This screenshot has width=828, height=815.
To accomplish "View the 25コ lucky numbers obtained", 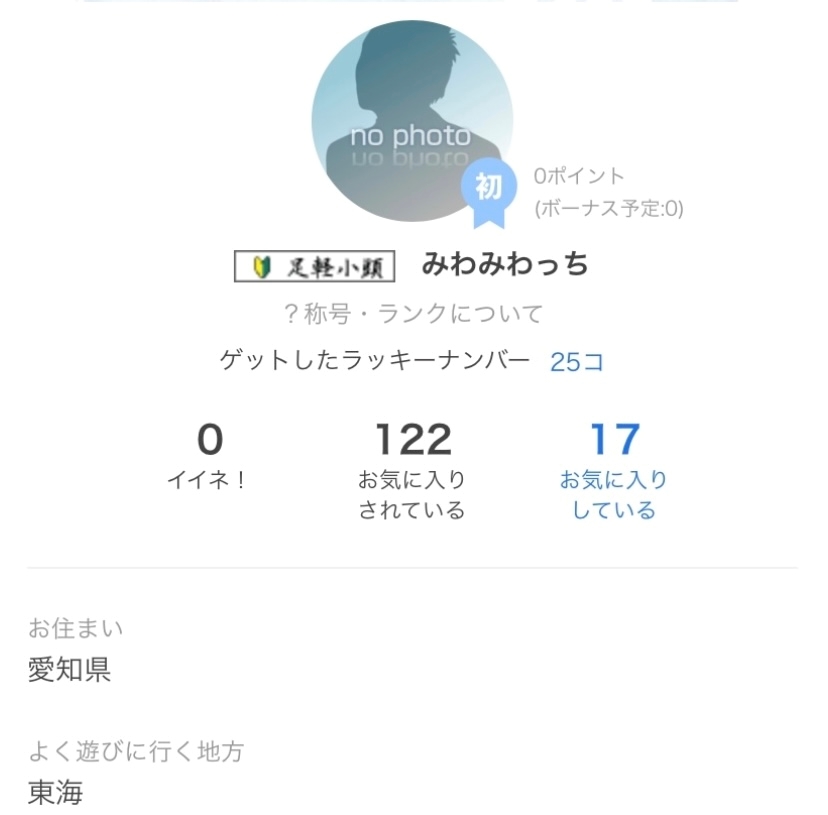I will [577, 362].
